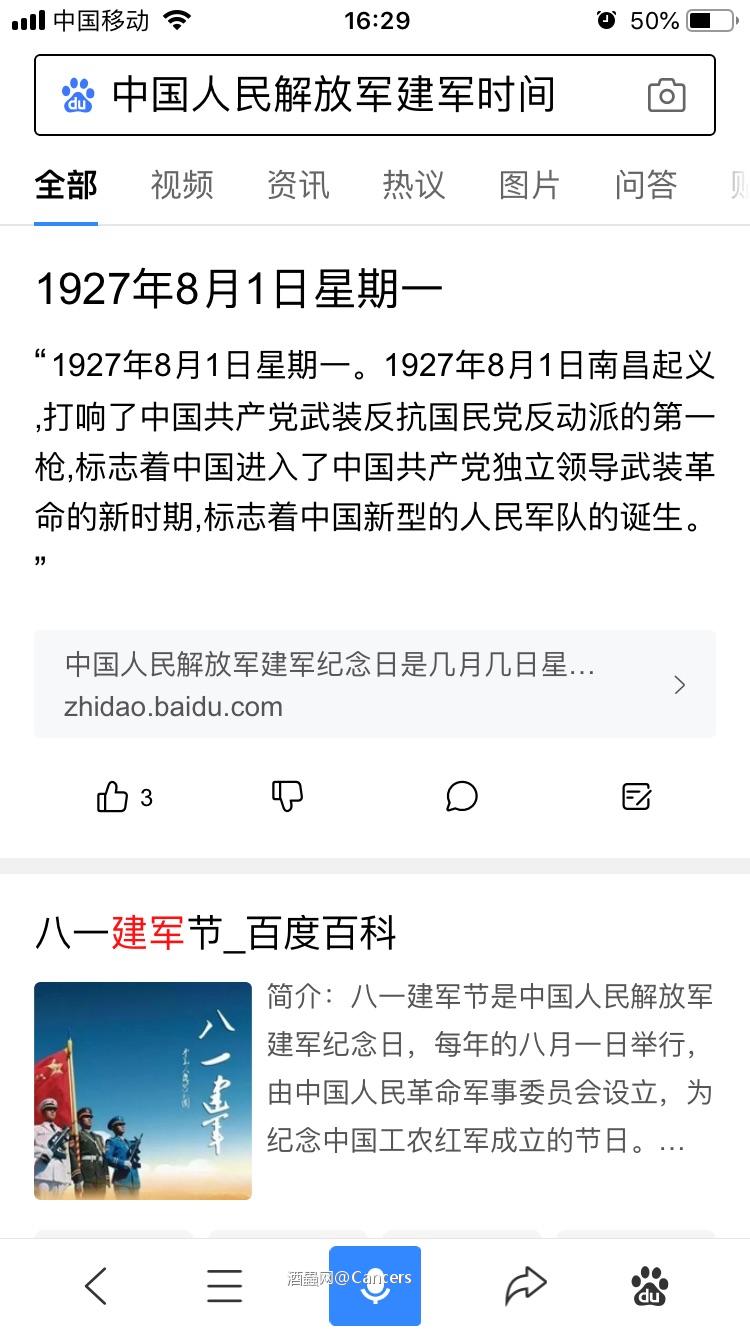The width and height of the screenshot is (750, 1334).
Task: Open the hamburger menu at the bottom
Action: (x=224, y=1285)
